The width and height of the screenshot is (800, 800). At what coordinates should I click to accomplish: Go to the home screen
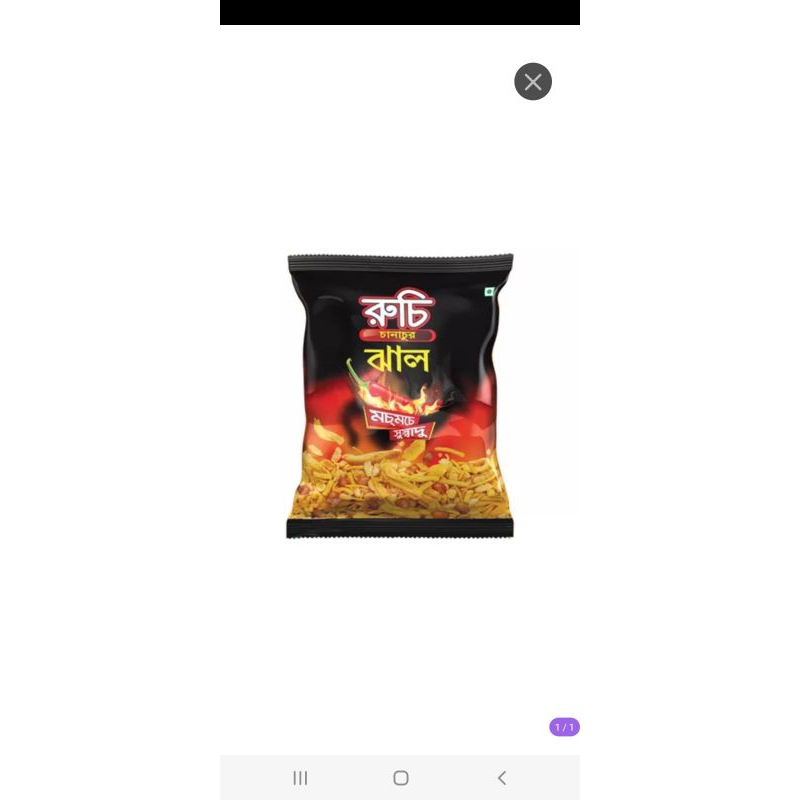401,778
